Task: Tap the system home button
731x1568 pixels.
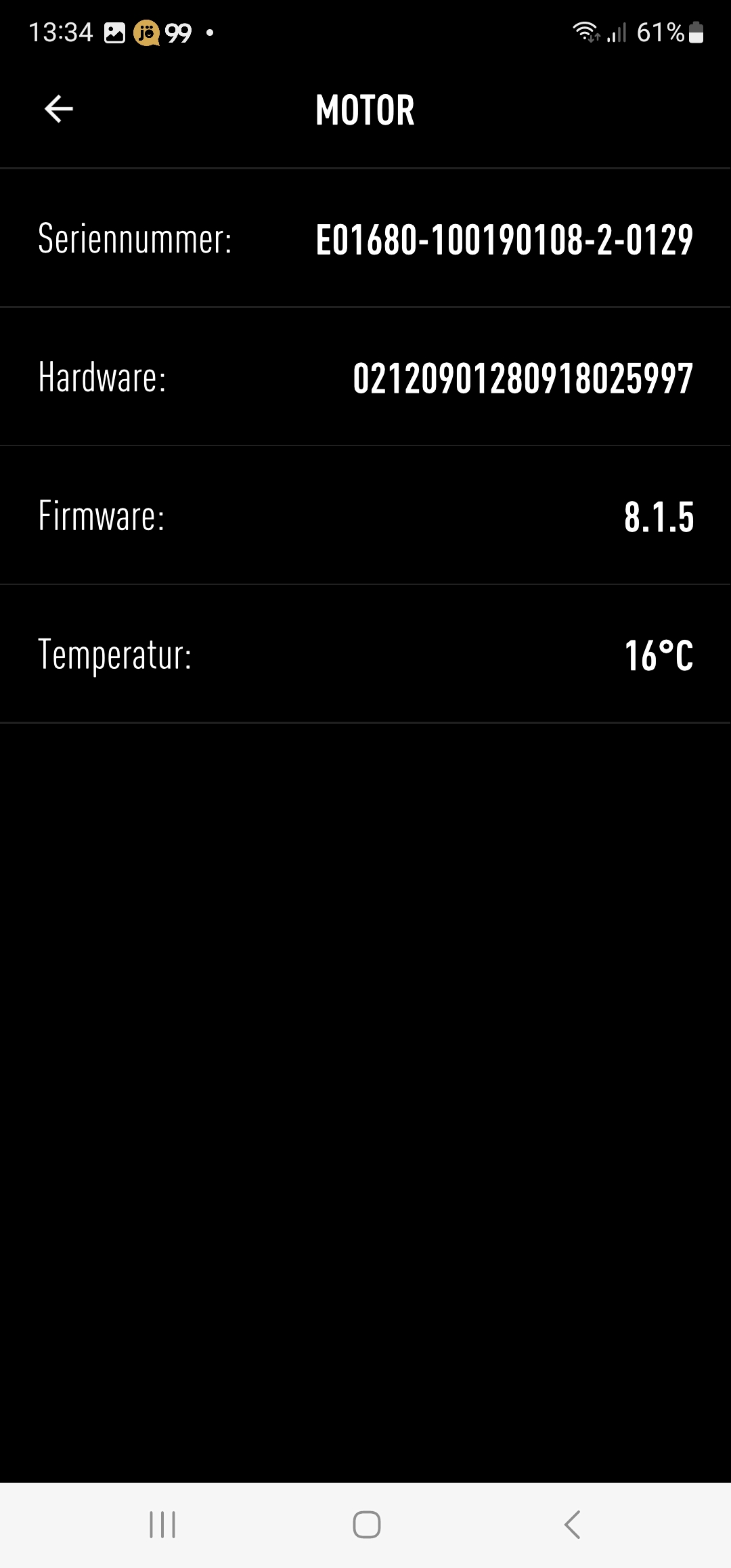Action: pos(366,1525)
